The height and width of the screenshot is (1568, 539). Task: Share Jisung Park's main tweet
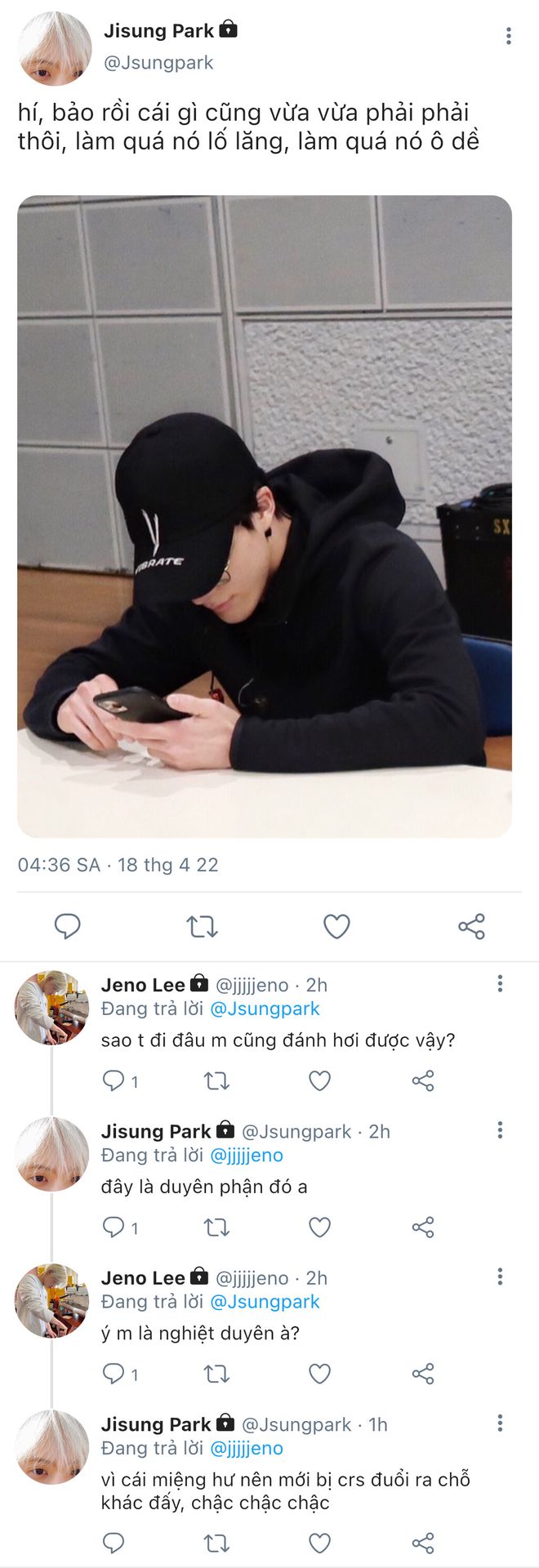(x=471, y=926)
